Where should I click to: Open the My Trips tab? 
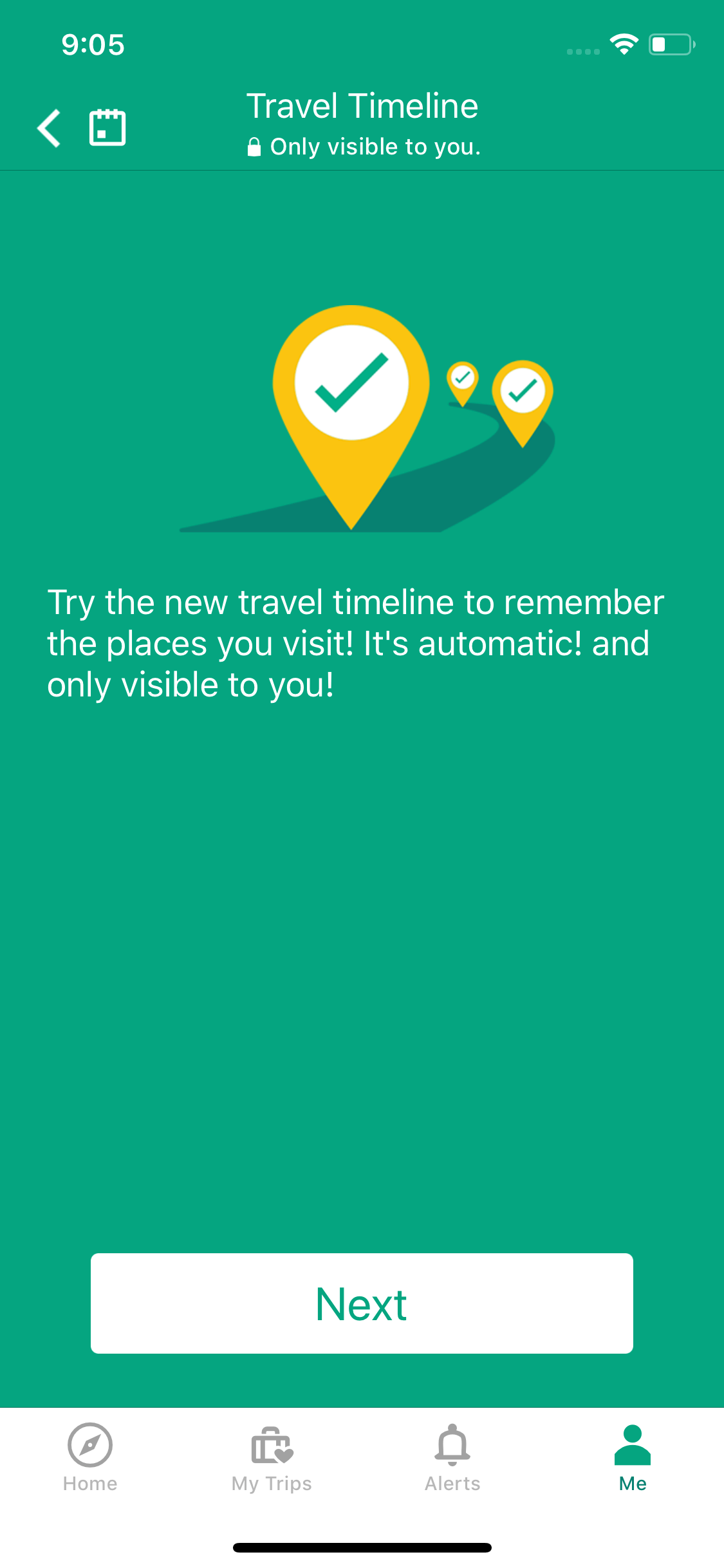[x=272, y=1457]
